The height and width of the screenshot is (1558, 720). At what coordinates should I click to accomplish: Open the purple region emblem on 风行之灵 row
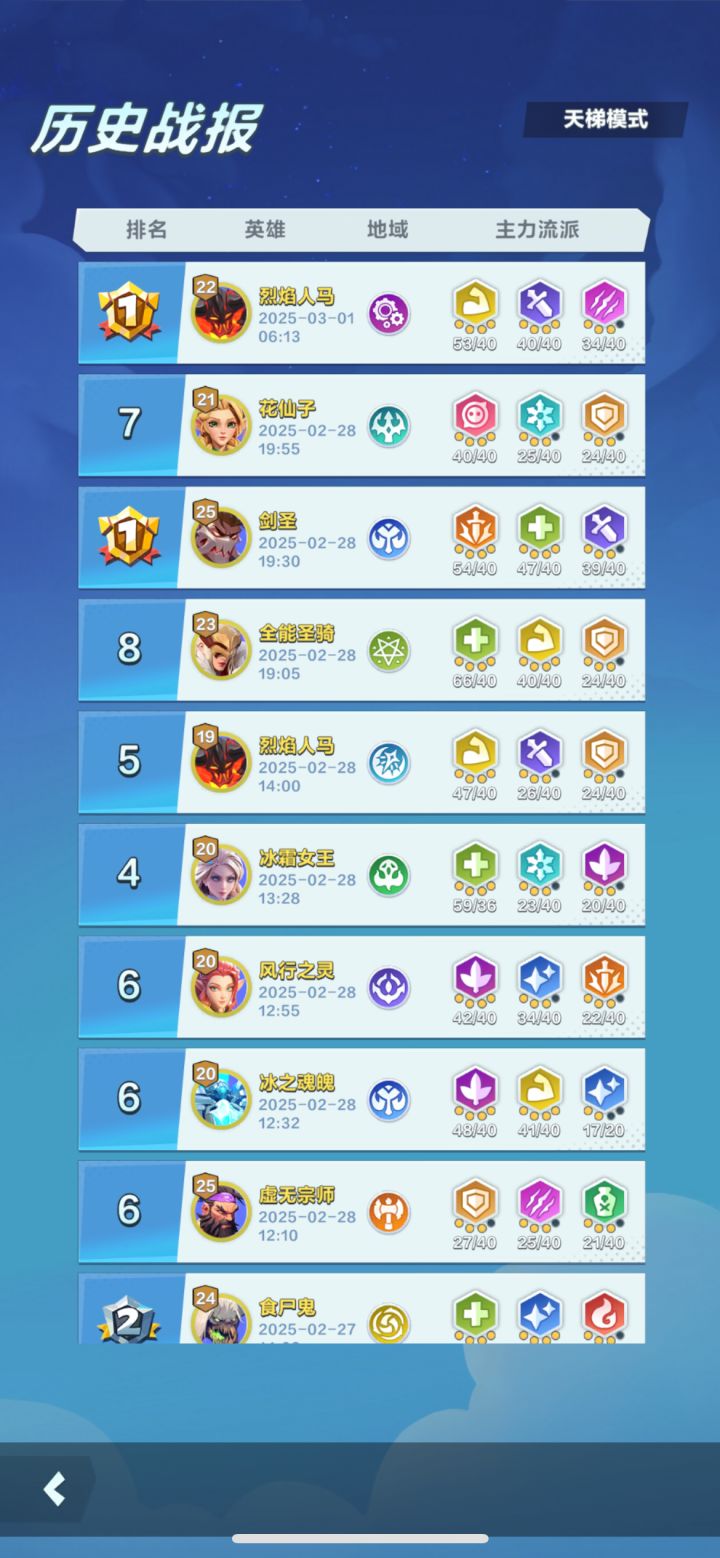tap(390, 985)
